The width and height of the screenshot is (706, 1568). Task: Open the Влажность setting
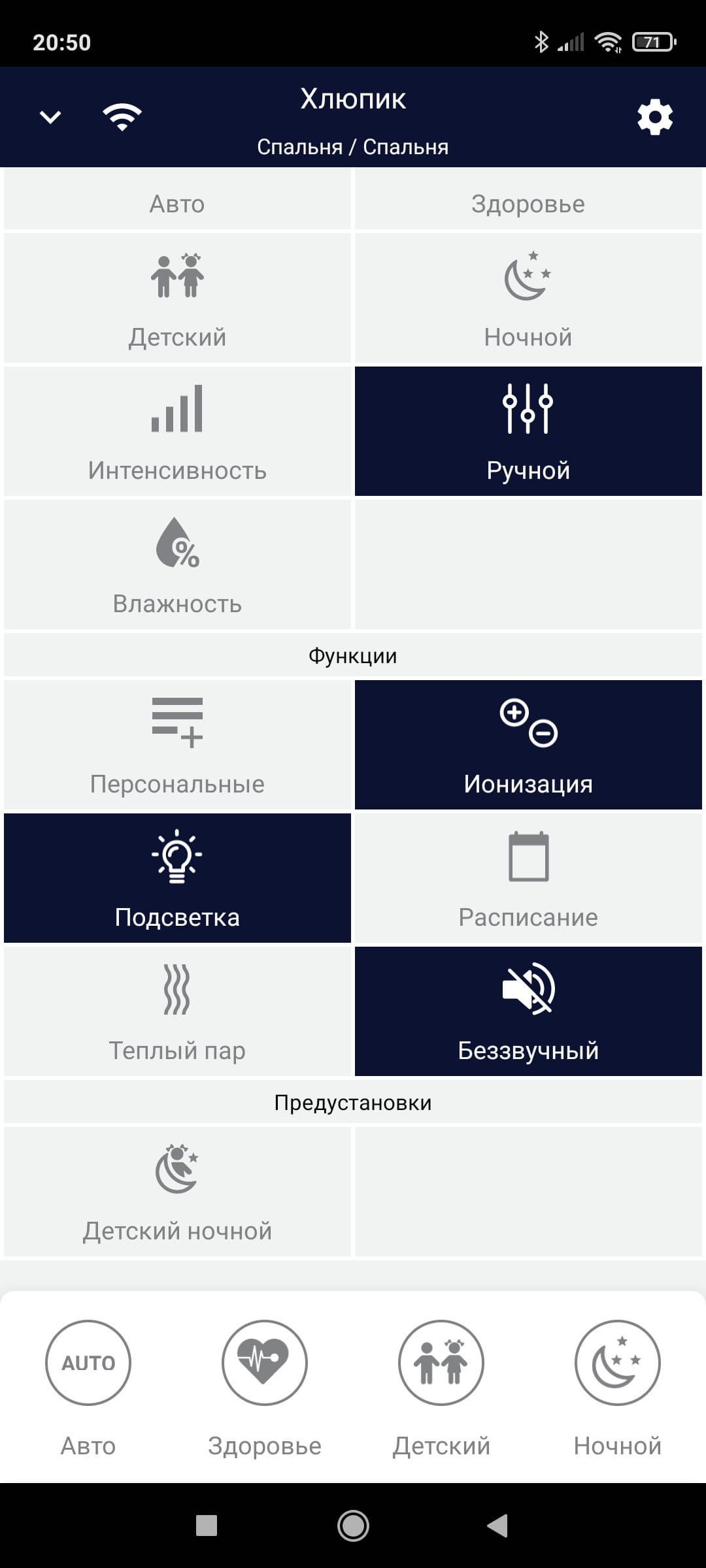(177, 565)
